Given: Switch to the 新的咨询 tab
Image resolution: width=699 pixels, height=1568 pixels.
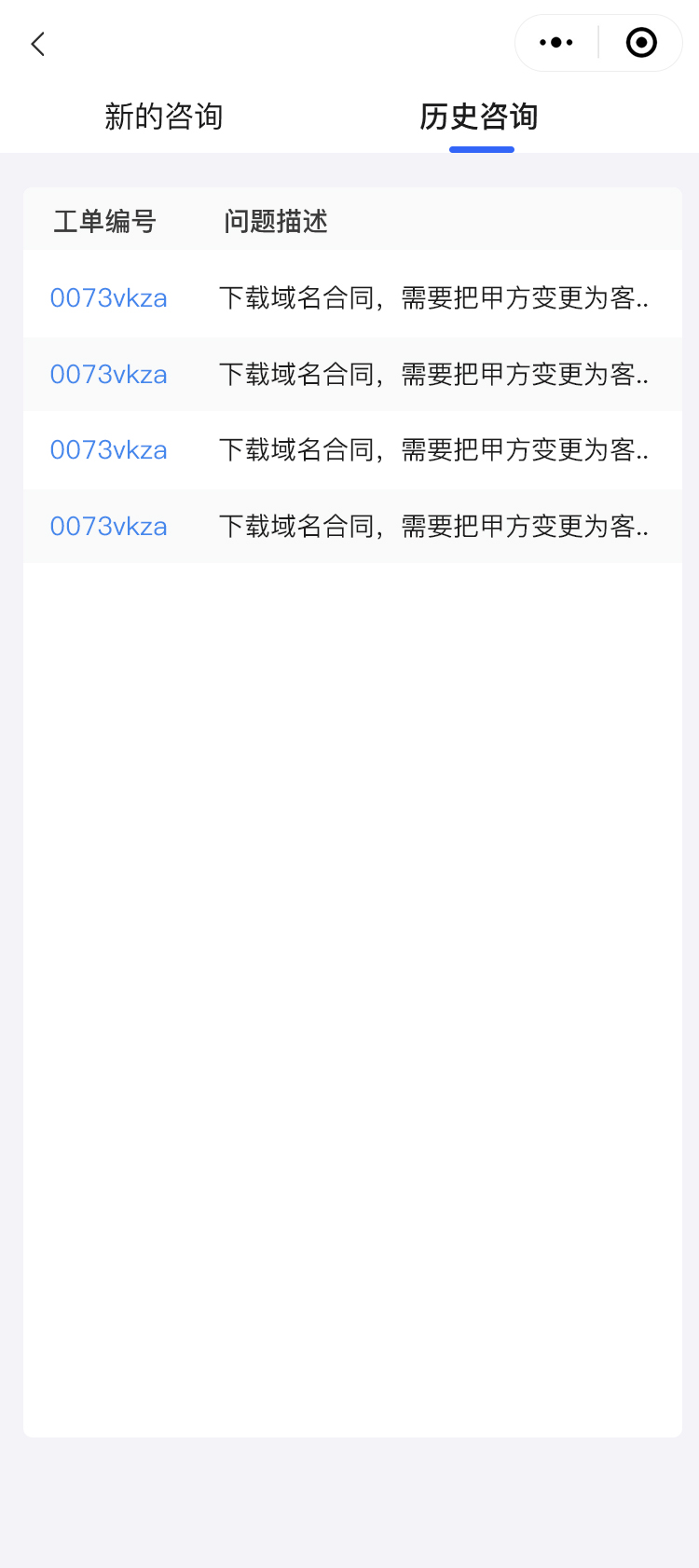Looking at the screenshot, I should (x=164, y=117).
